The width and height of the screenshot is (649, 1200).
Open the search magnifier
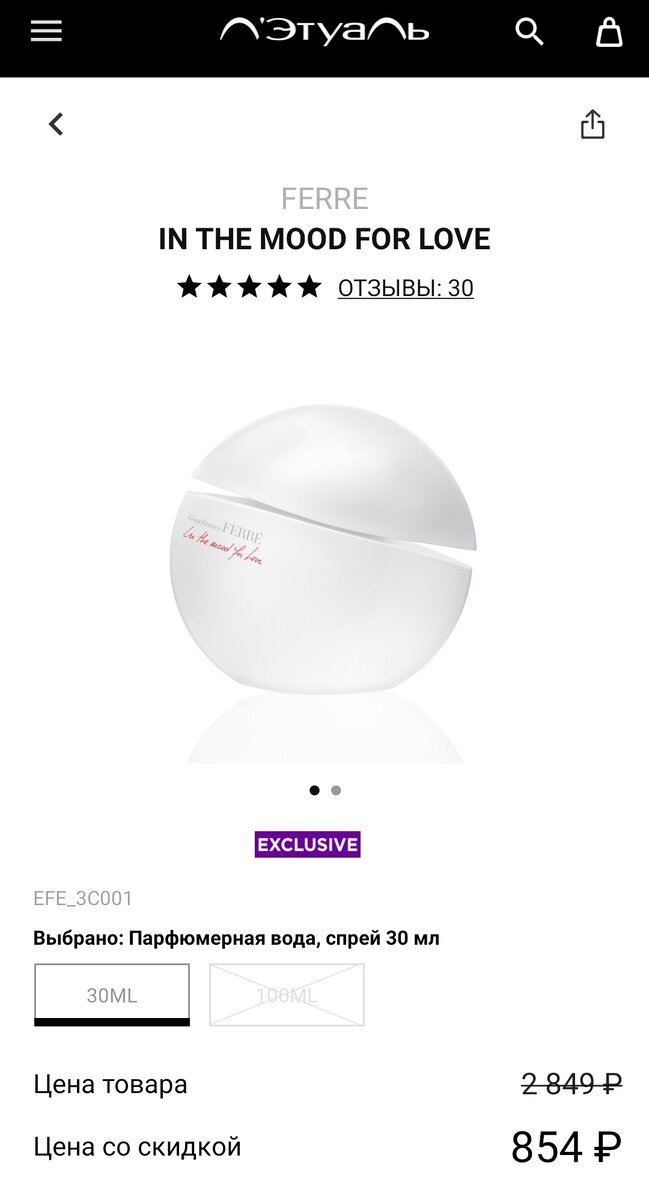[x=529, y=32]
